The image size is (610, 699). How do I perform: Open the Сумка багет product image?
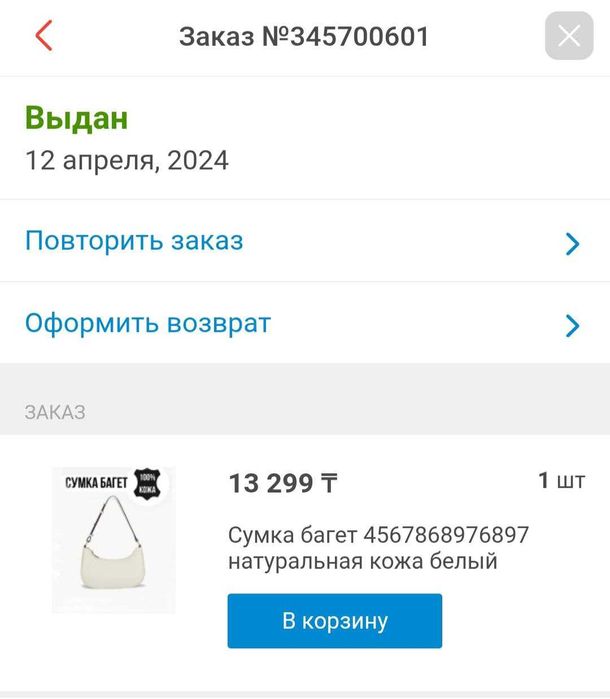113,540
